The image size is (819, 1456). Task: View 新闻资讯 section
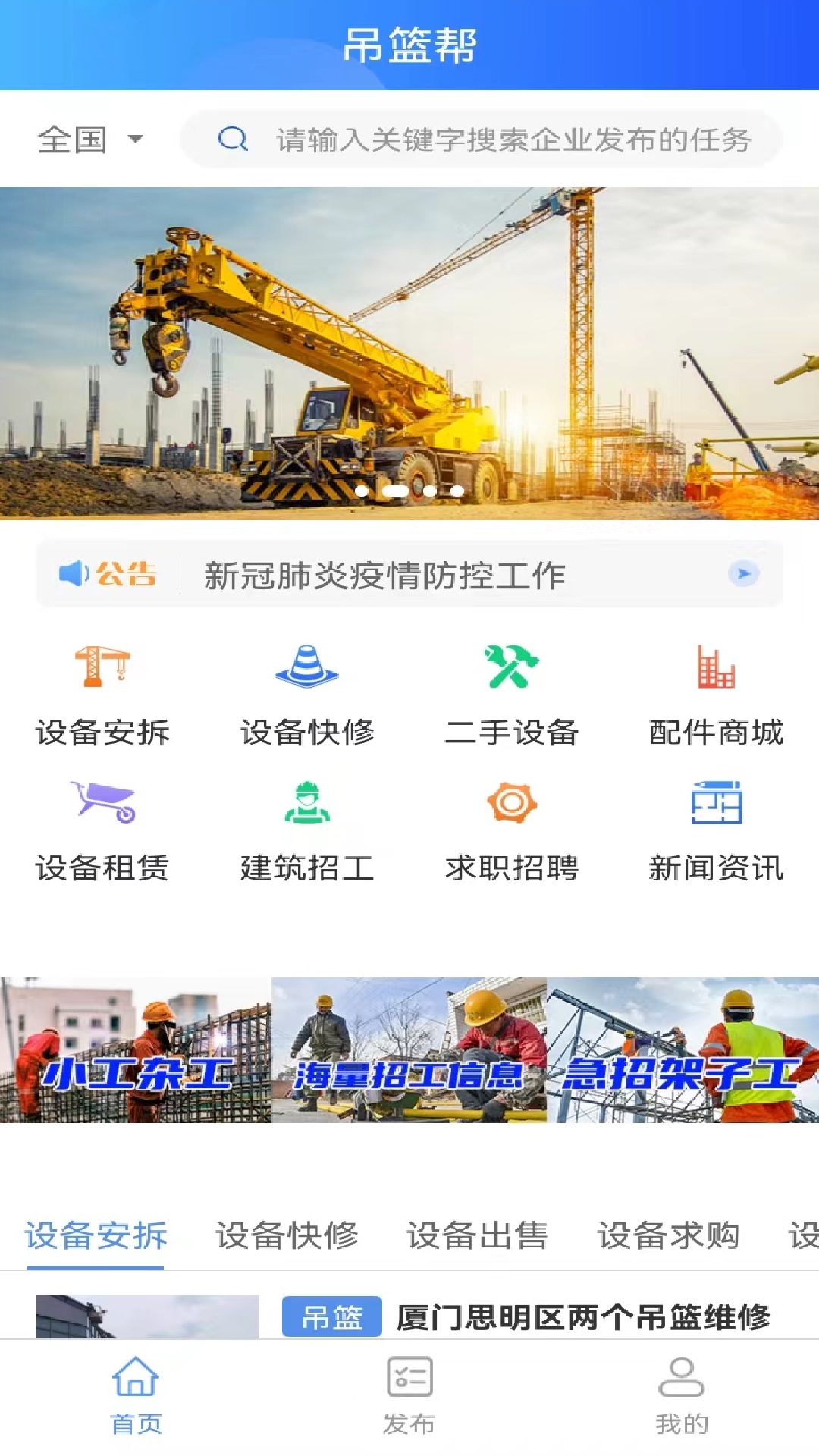click(x=716, y=832)
